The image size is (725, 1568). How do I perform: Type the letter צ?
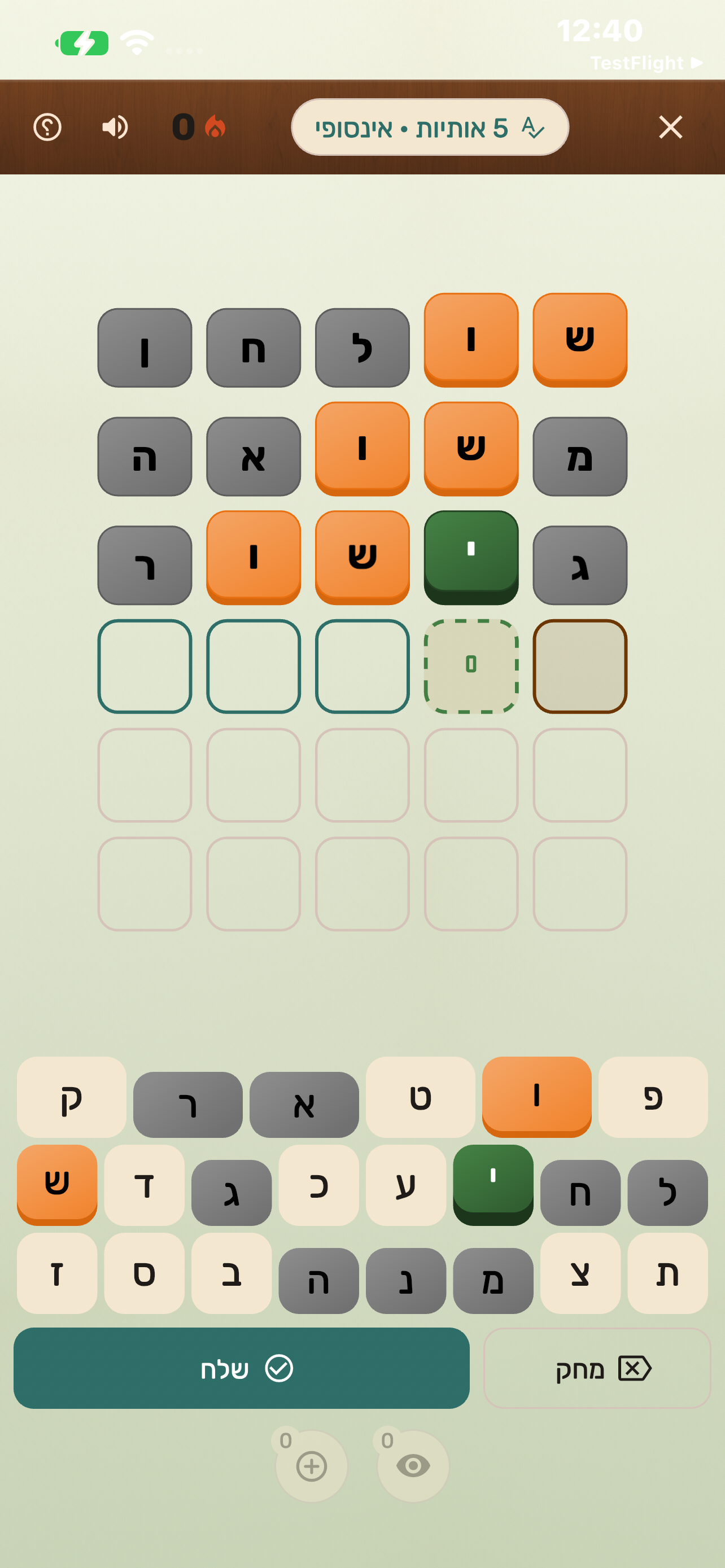point(580,1273)
